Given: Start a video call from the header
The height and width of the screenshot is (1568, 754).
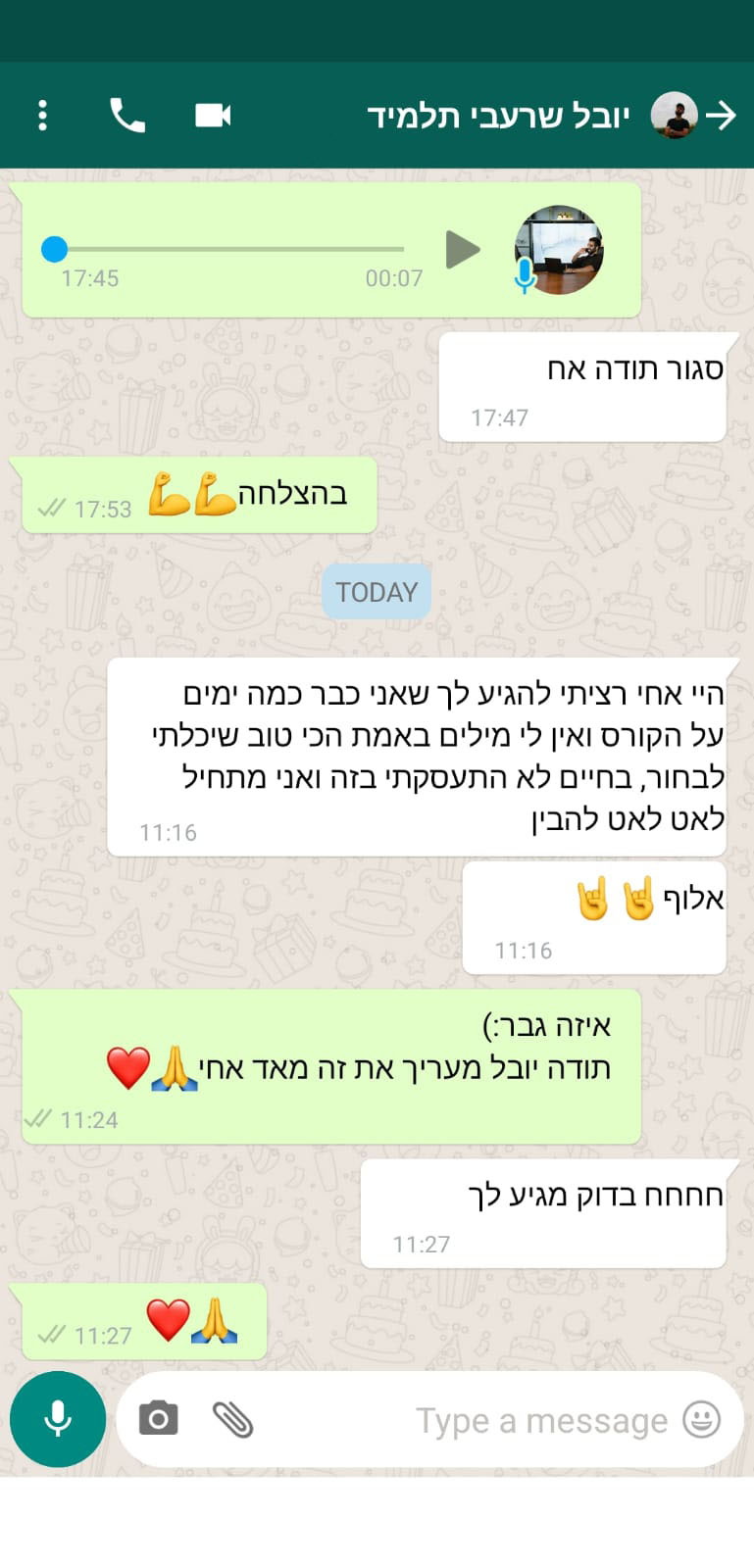Looking at the screenshot, I should (x=213, y=116).
